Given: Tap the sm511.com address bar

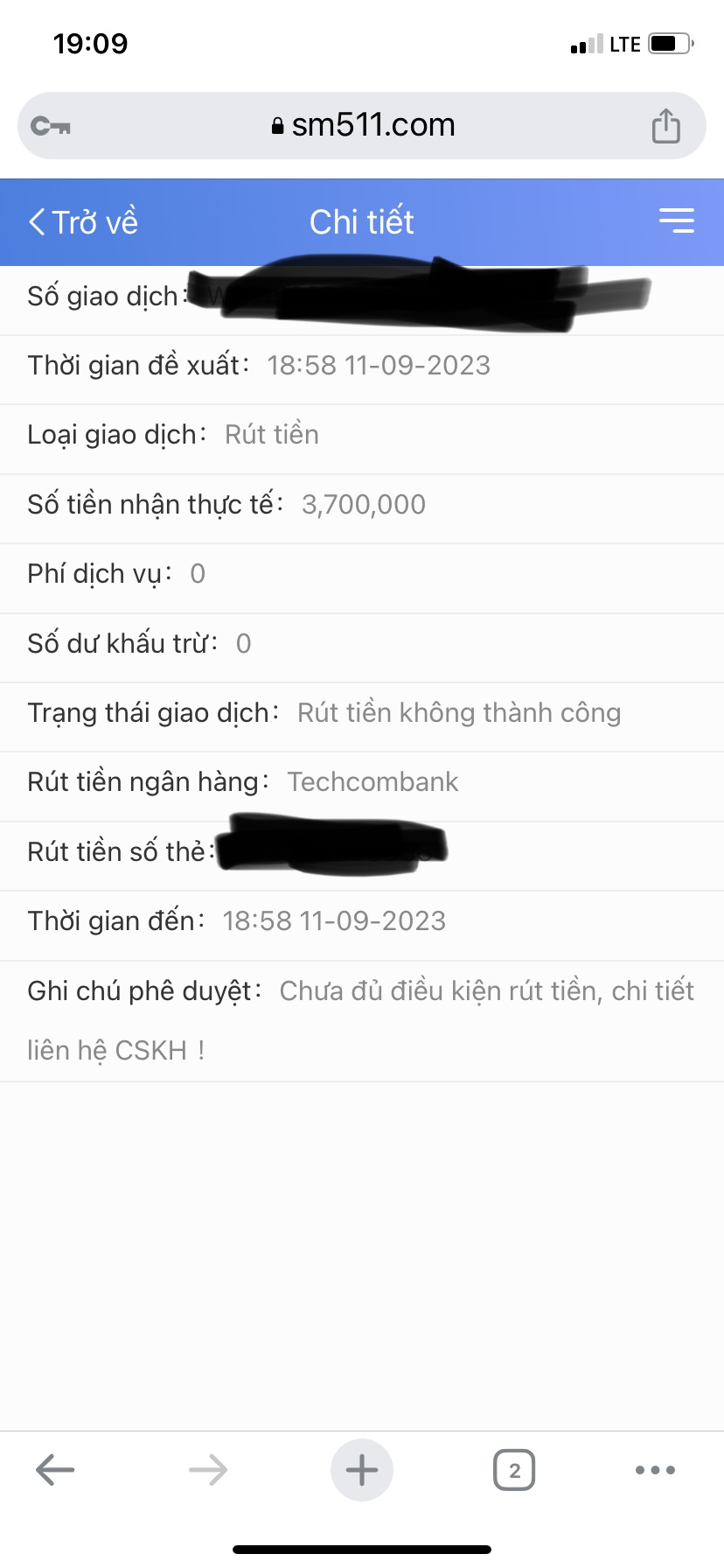Looking at the screenshot, I should [x=362, y=126].
